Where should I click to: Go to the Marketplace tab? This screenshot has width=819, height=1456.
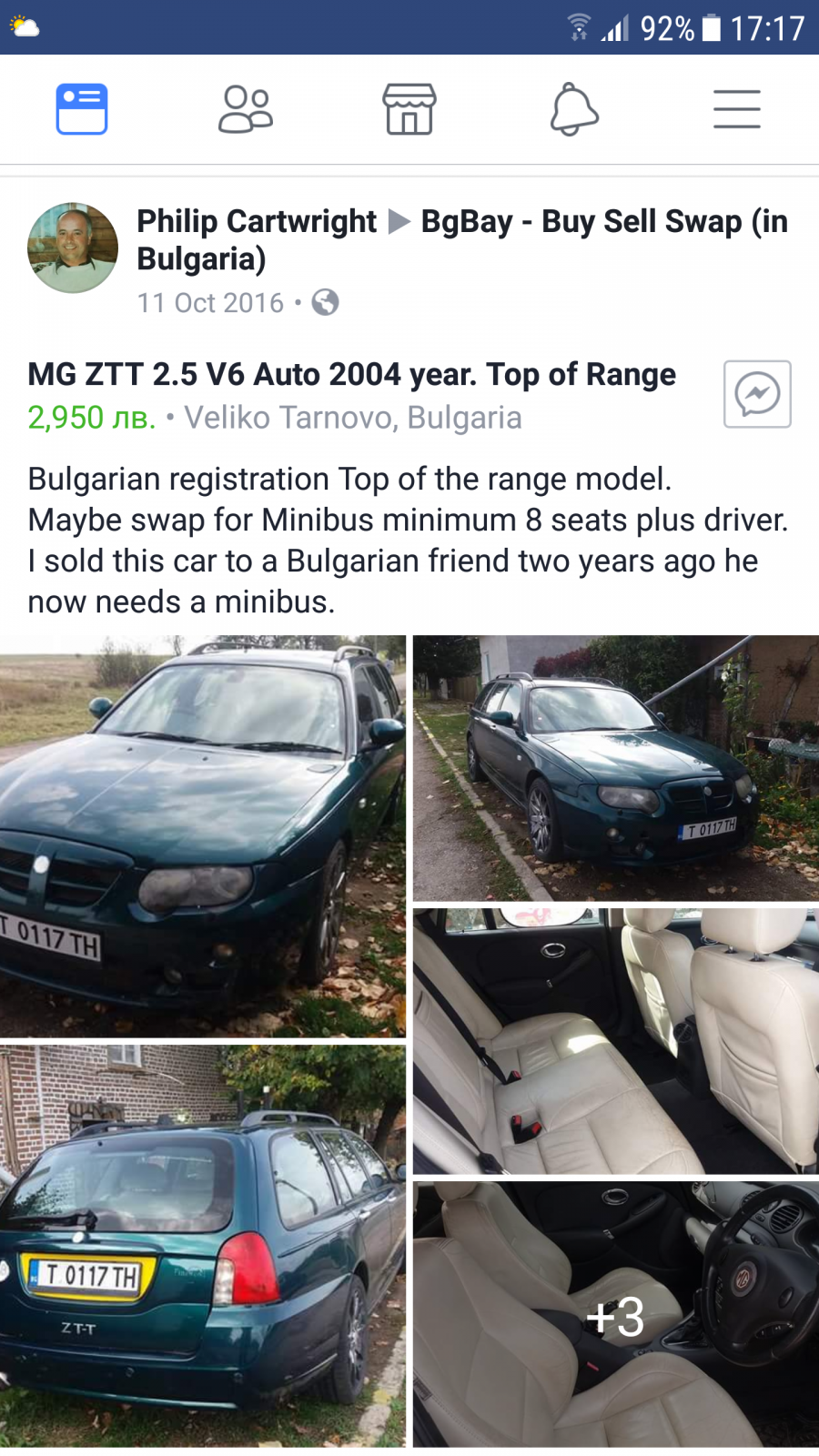click(x=409, y=109)
